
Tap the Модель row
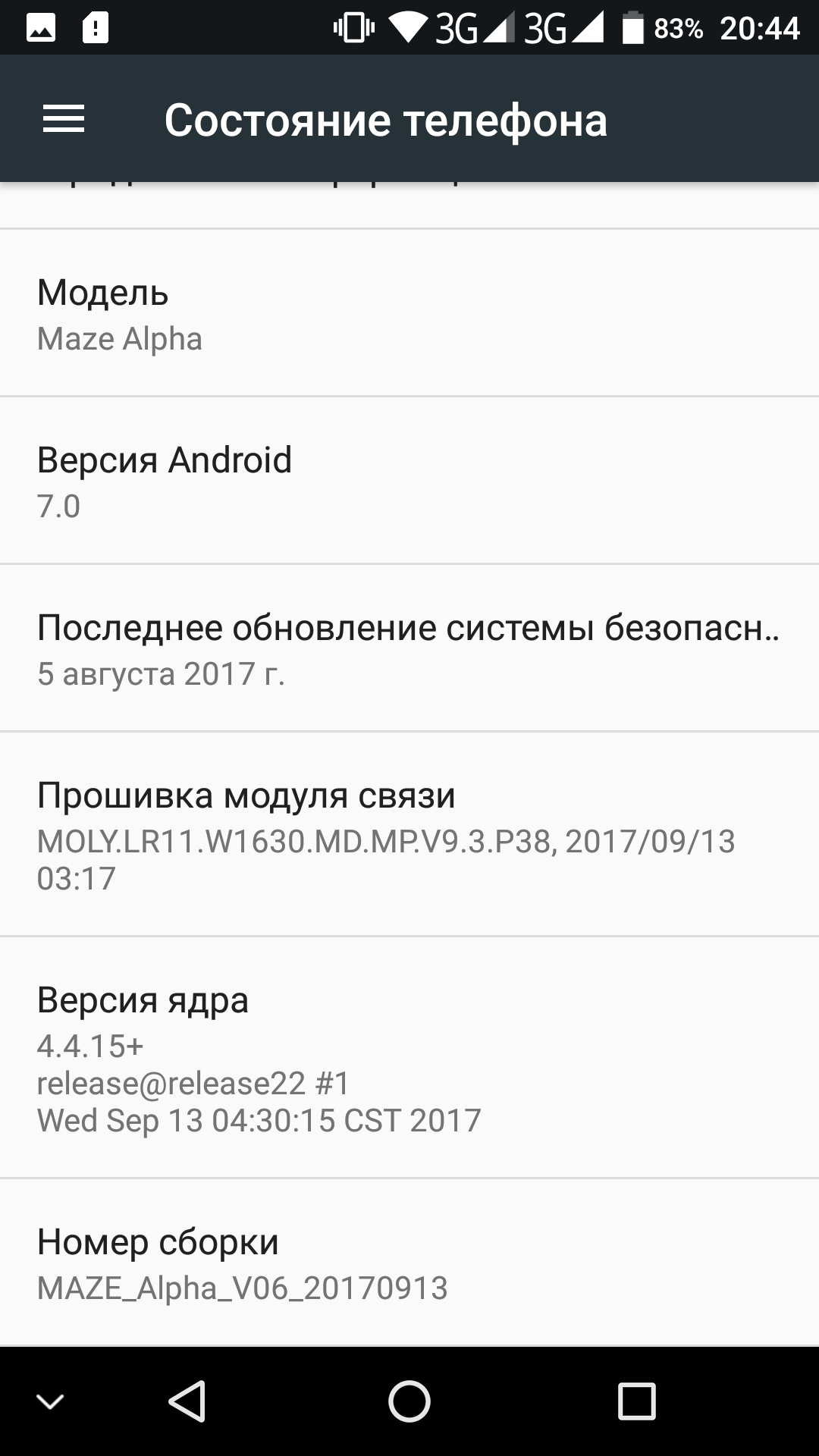click(409, 314)
